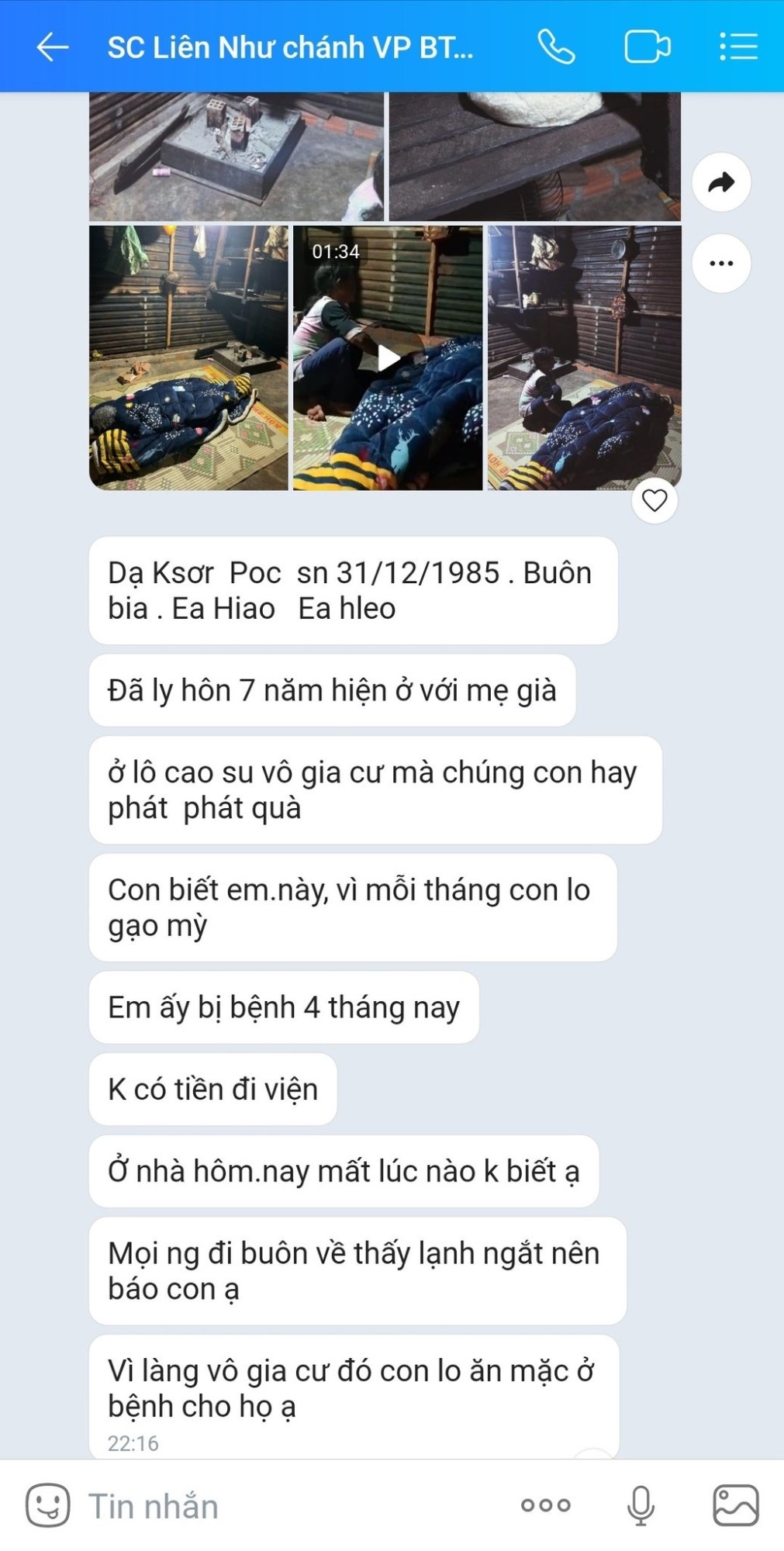Attach a photo from gallery
This screenshot has width=784, height=1551.
click(735, 1505)
